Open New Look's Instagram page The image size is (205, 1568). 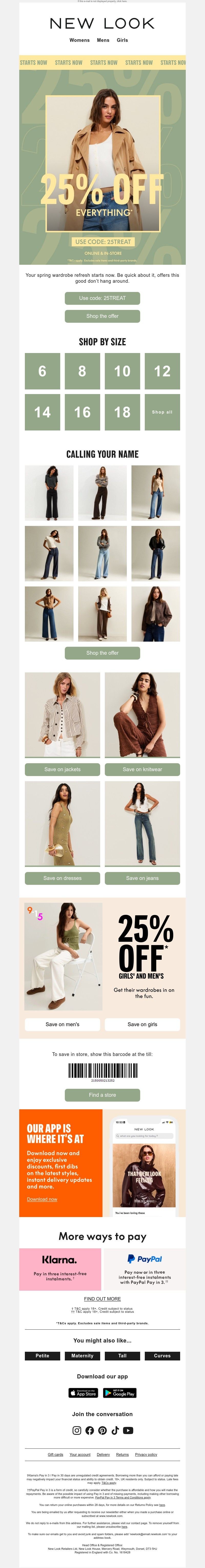77,1430
